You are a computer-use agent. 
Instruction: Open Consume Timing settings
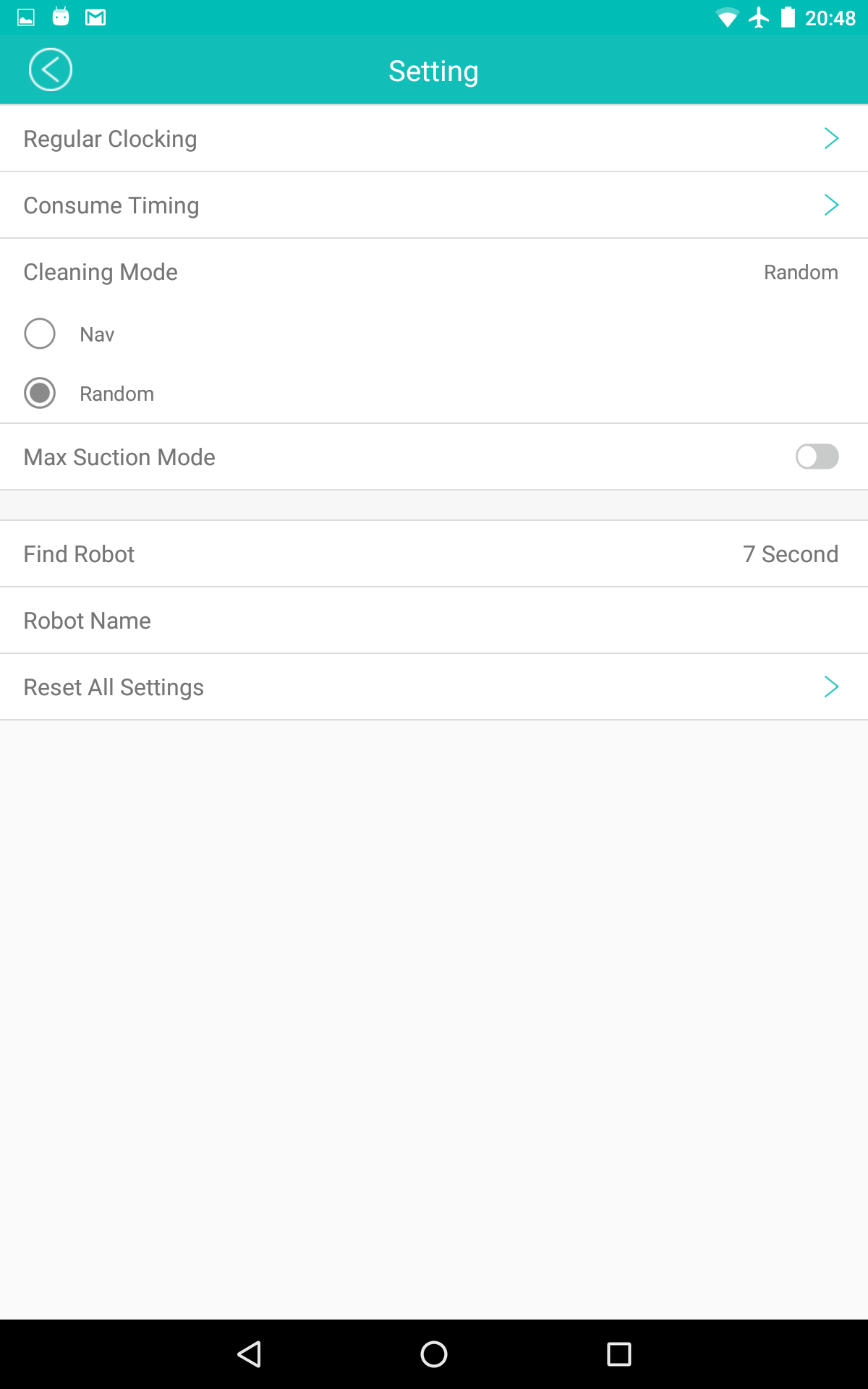pyautogui.click(x=434, y=205)
